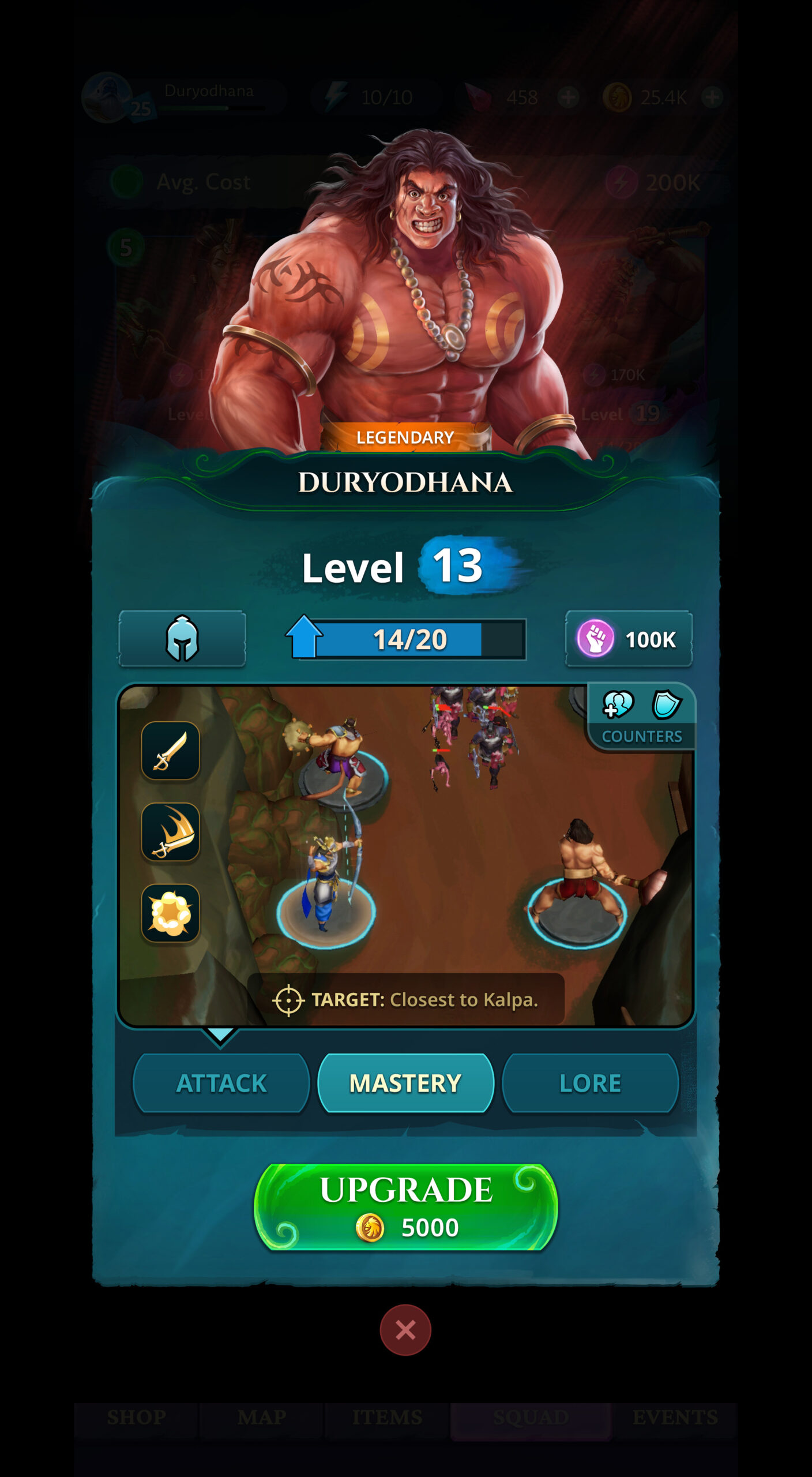This screenshot has height=1477, width=812.
Task: Select the single sword attack icon
Action: [171, 751]
